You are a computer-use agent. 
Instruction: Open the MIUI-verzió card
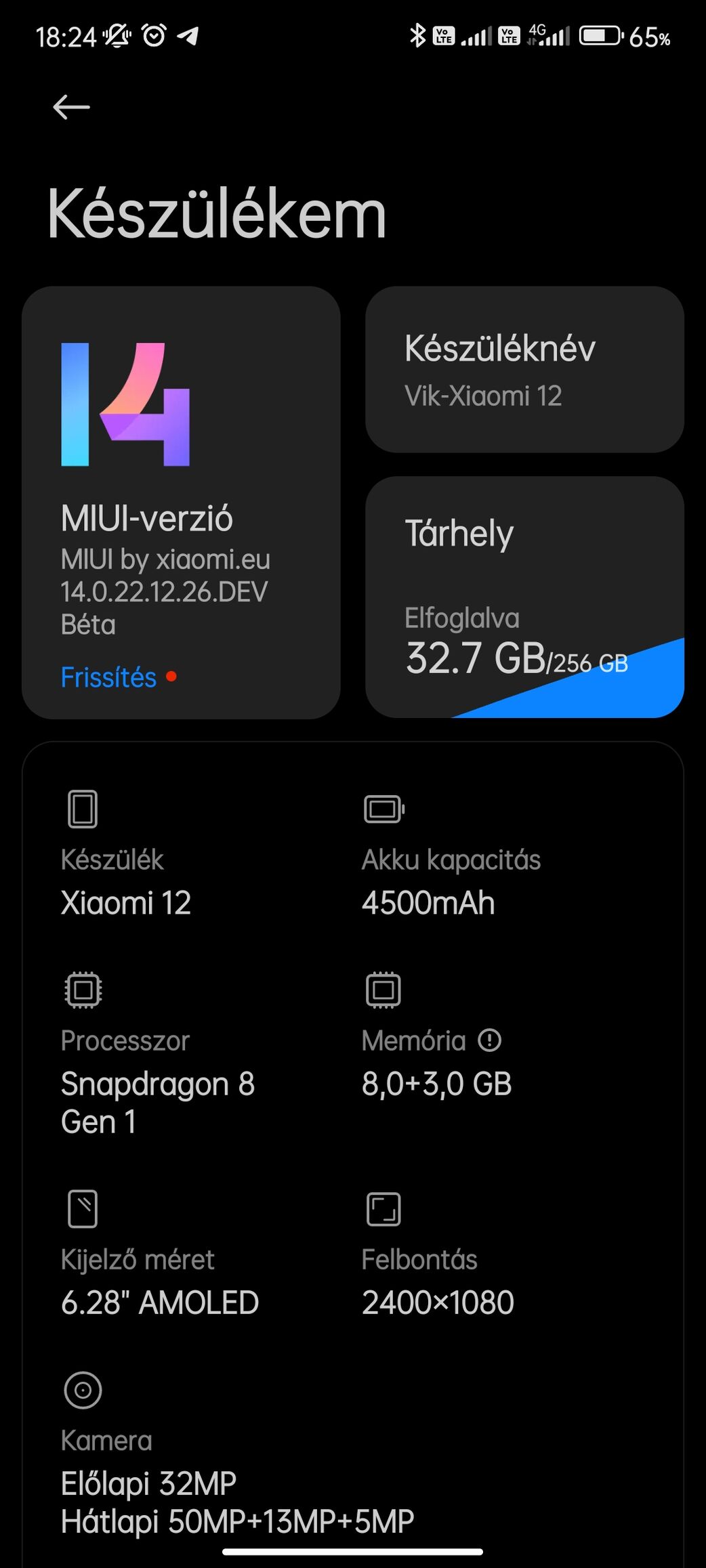181,502
